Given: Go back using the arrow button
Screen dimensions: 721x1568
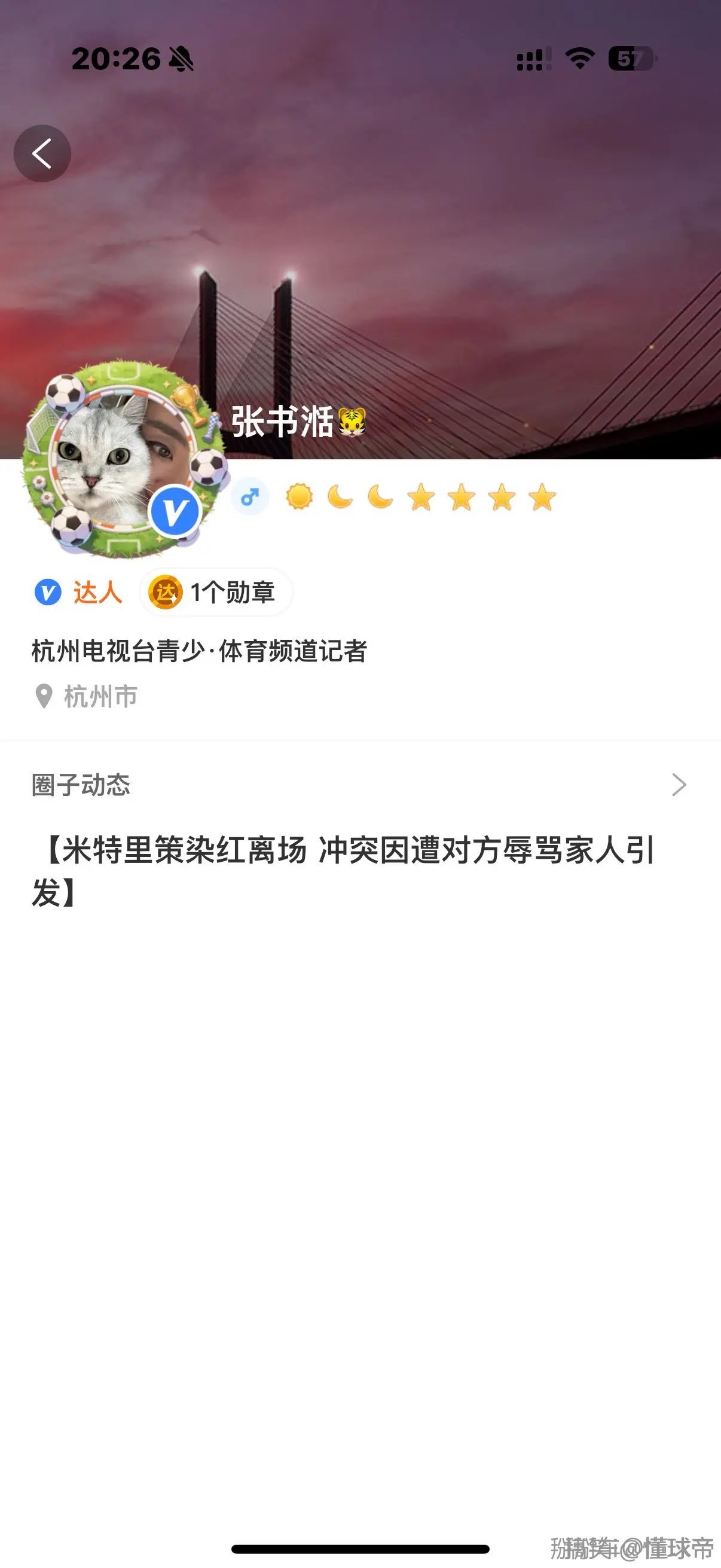Looking at the screenshot, I should point(42,153).
